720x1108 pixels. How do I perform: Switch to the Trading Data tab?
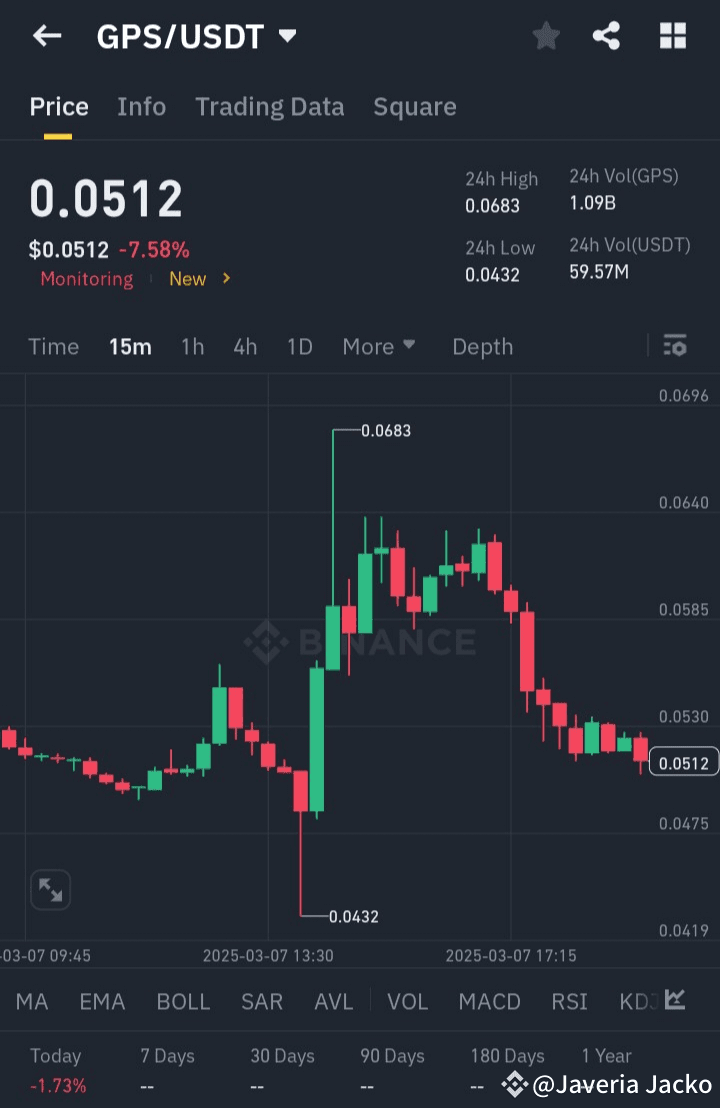point(269,107)
